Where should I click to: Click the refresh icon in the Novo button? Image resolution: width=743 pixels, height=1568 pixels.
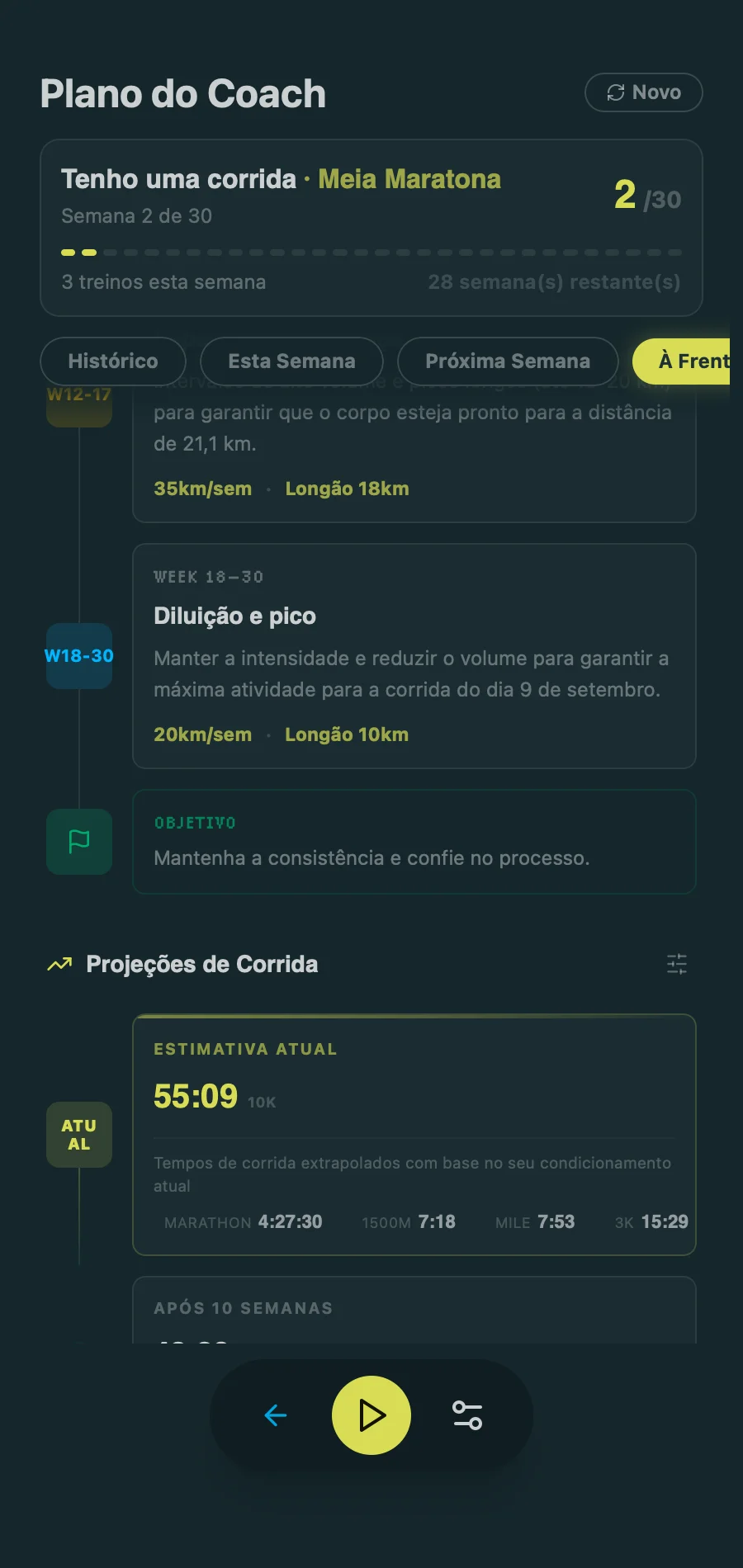click(x=614, y=92)
